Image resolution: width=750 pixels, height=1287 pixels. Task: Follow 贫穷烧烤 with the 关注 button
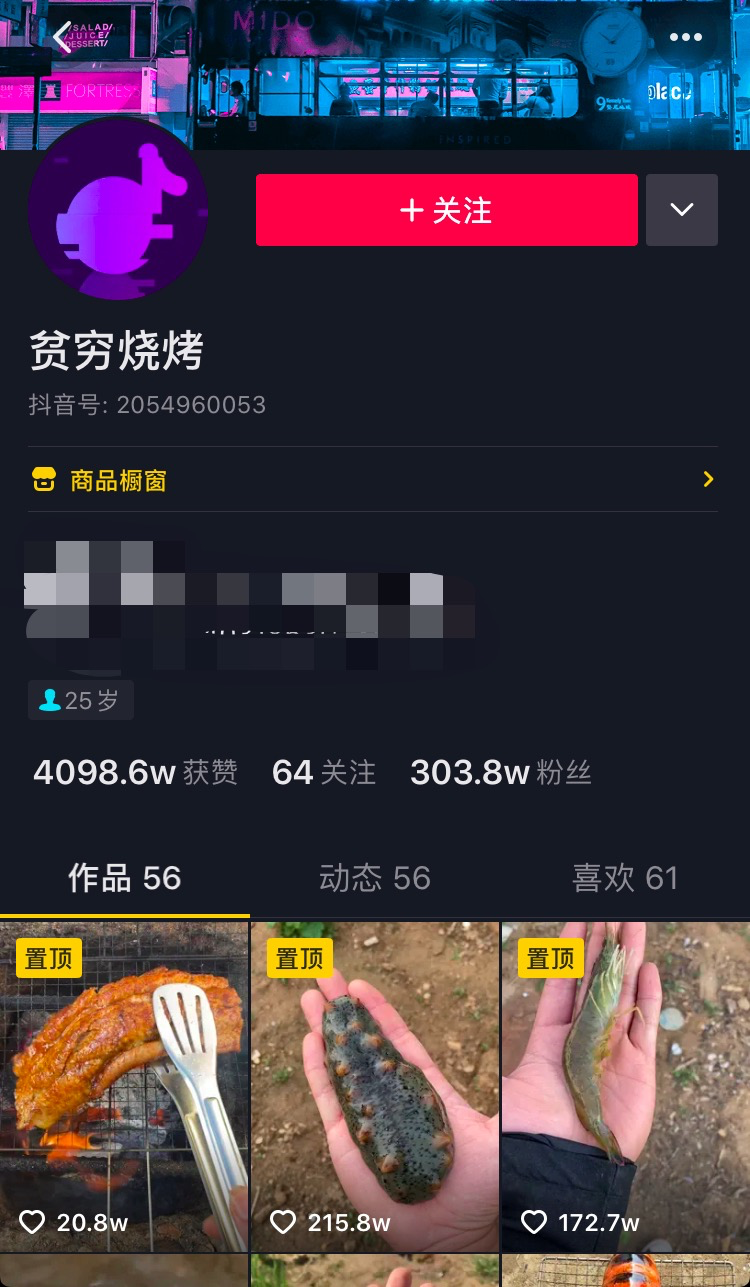(446, 210)
